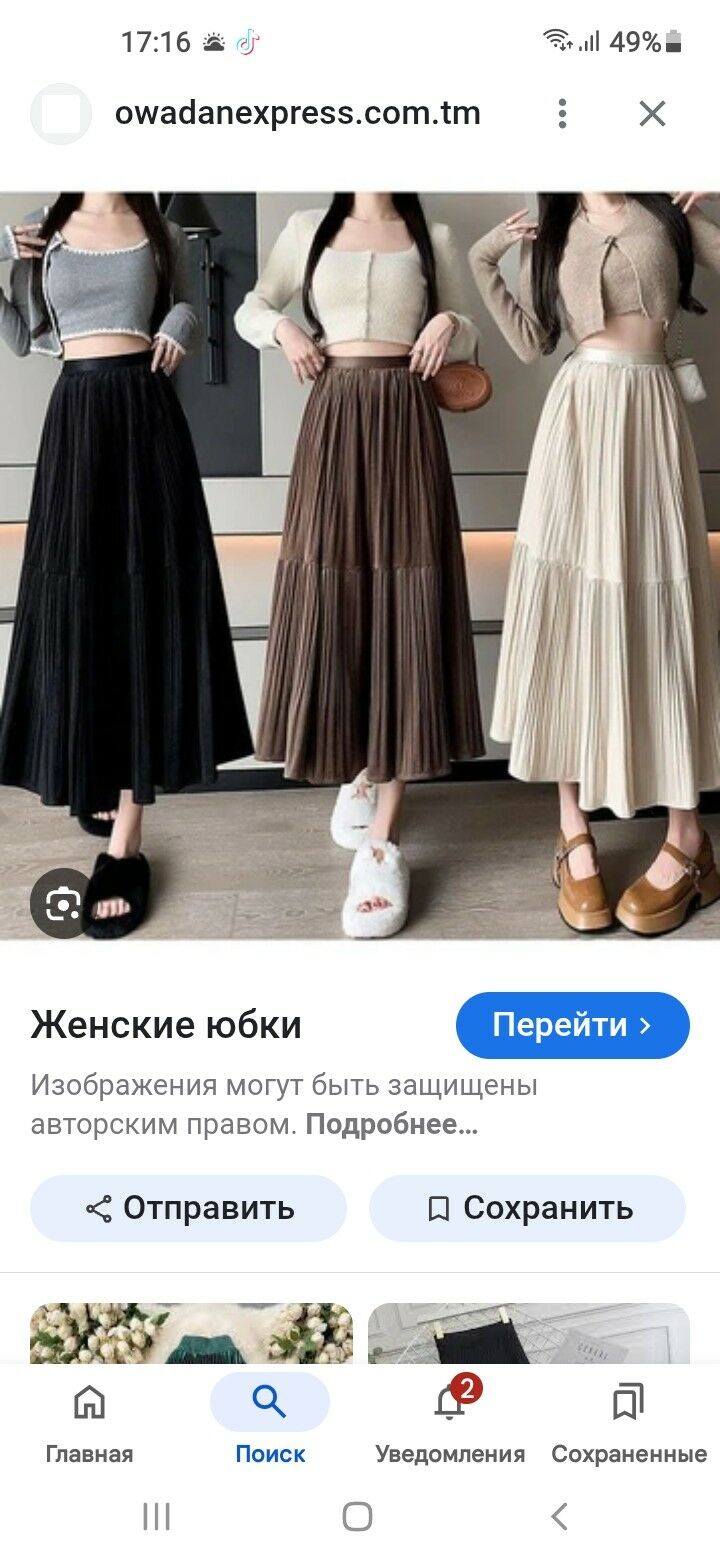Search the image with the lens icon

click(x=62, y=906)
